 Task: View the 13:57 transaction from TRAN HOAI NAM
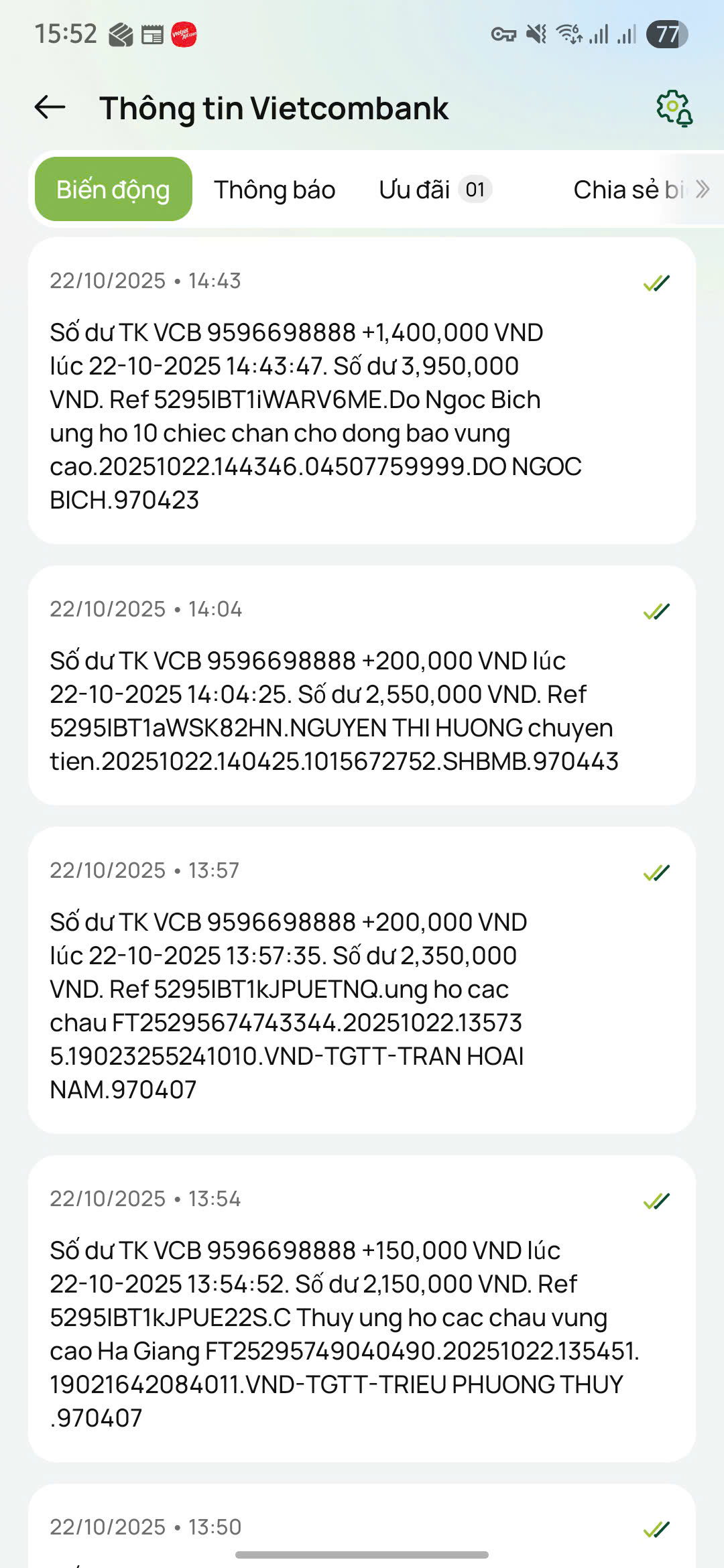(x=361, y=980)
